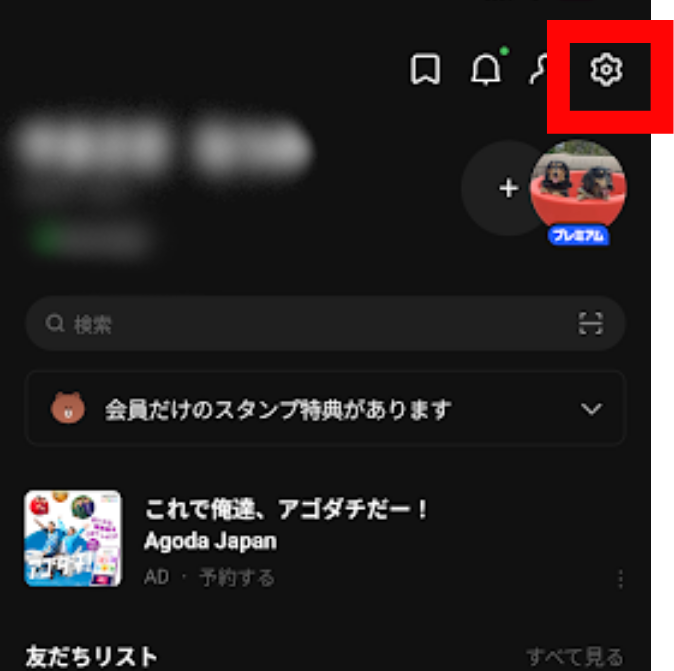Open the notifications bell
The image size is (674, 671).
click(486, 70)
